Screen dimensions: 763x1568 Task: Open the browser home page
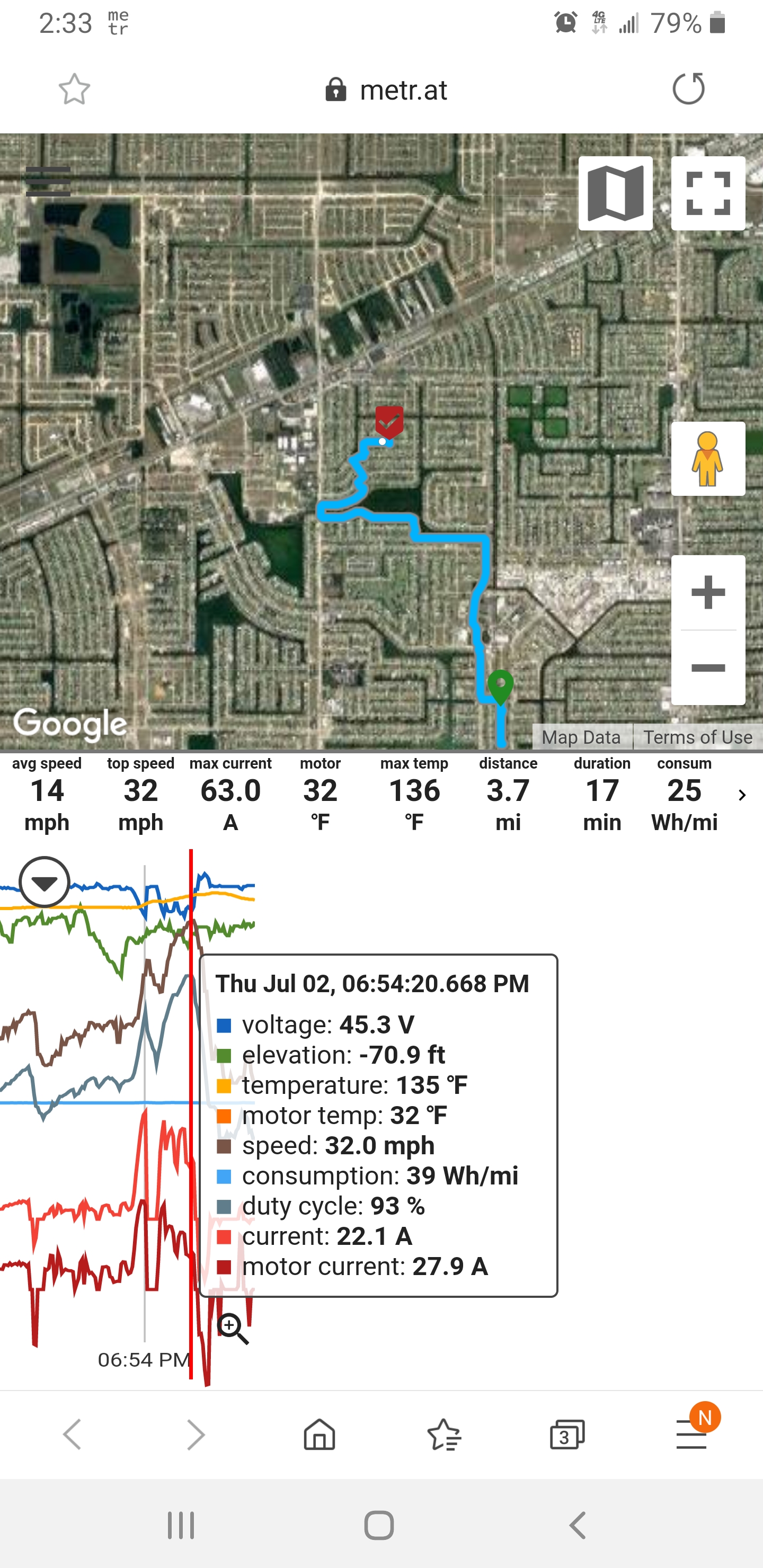pos(320,1435)
